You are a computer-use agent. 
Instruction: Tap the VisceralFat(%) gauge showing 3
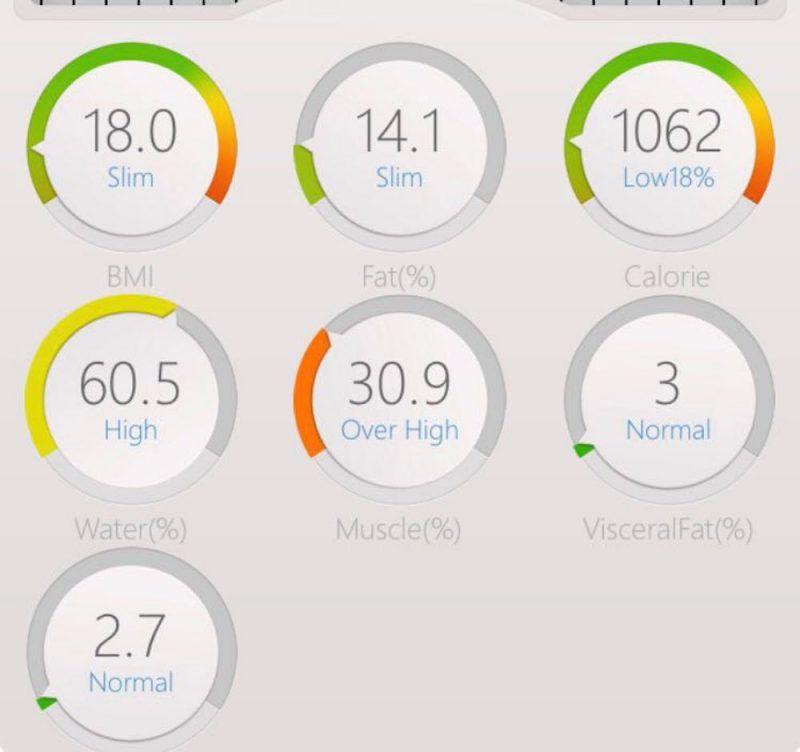pos(668,400)
